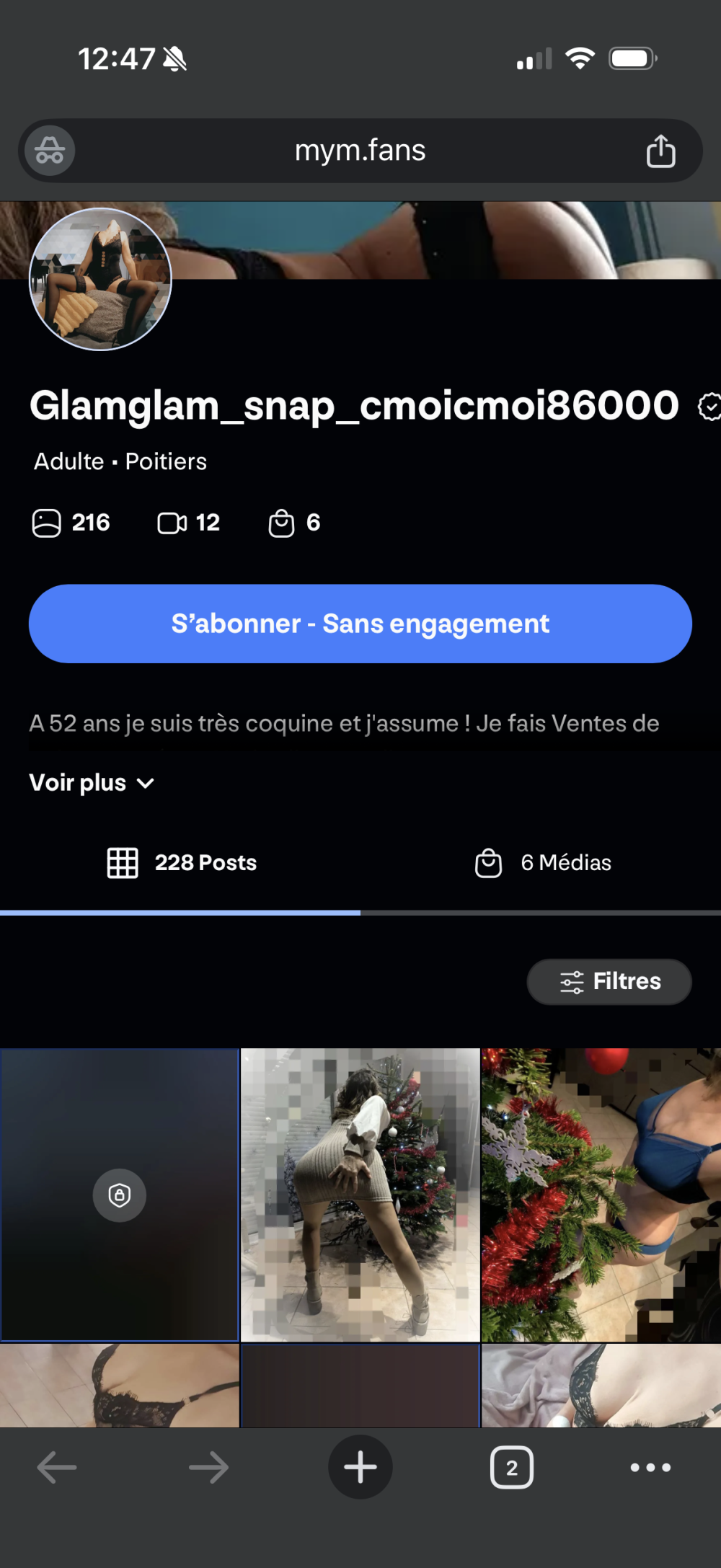Open a new browser tab
The height and width of the screenshot is (1568, 721).
coord(360,1468)
